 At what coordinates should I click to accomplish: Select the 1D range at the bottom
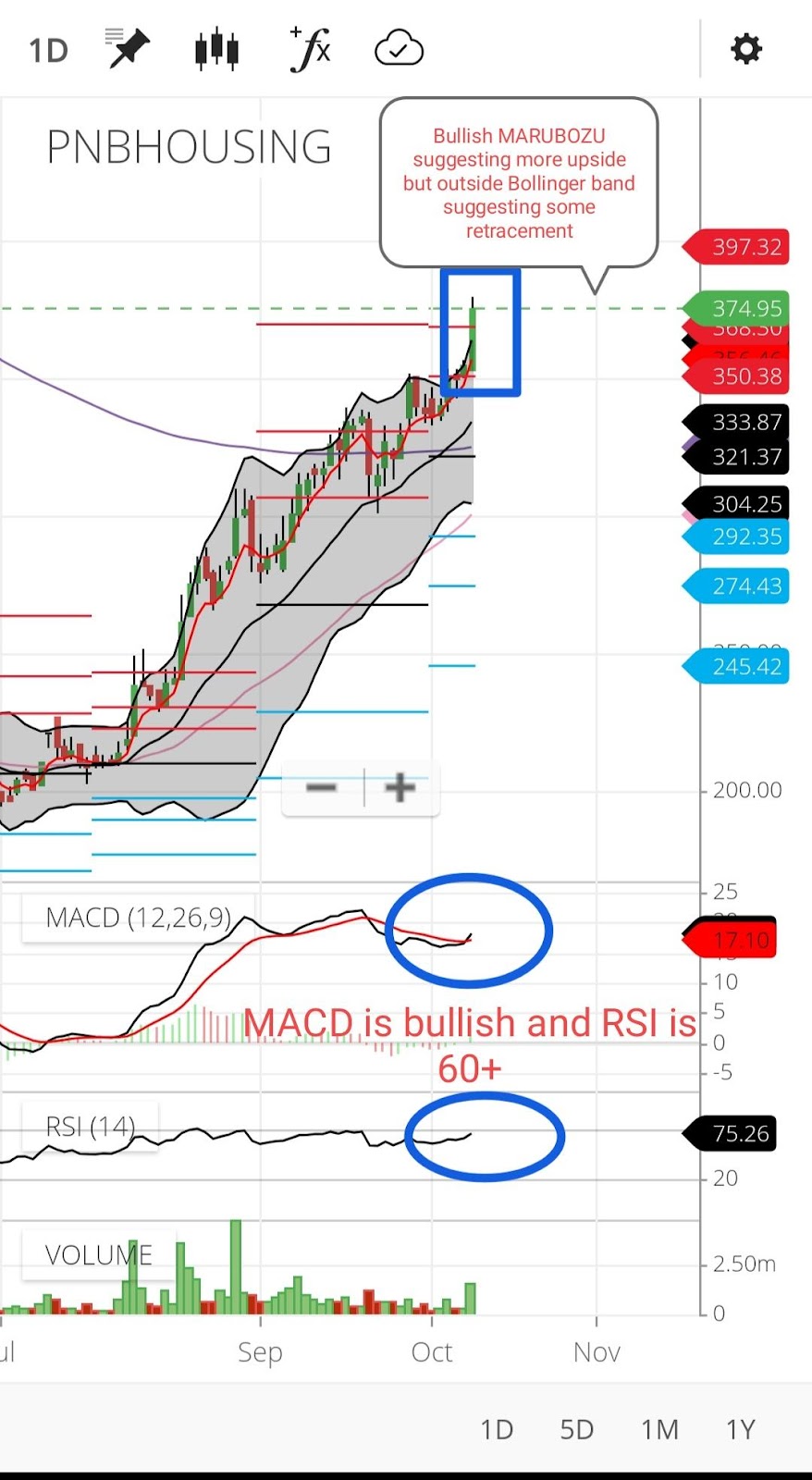pos(497,1429)
